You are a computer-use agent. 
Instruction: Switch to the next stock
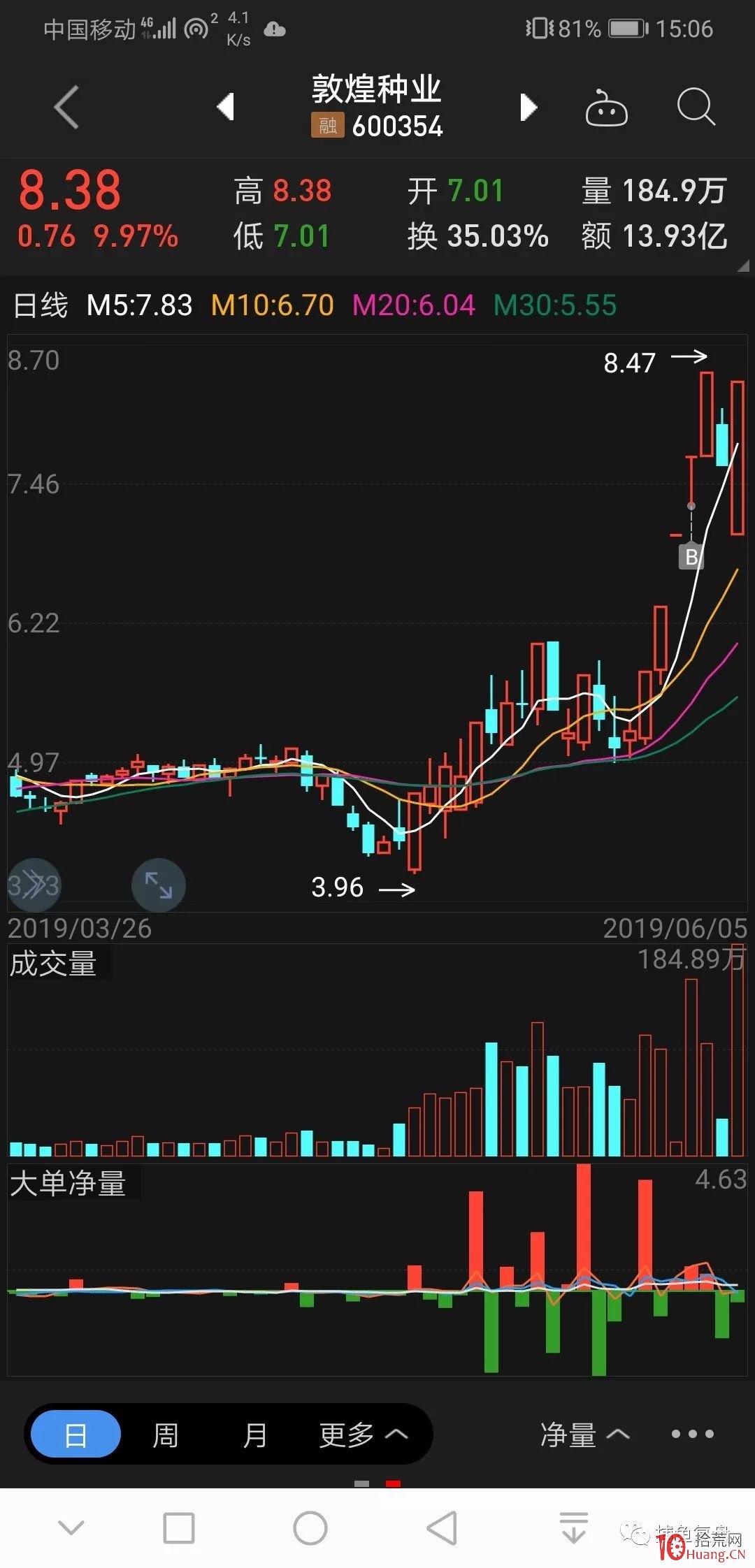click(x=528, y=108)
